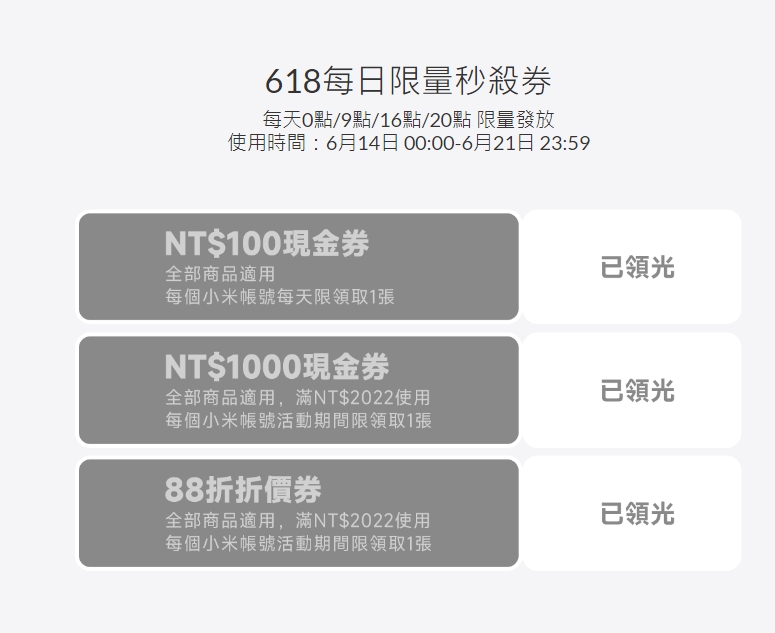Image resolution: width=775 pixels, height=633 pixels.
Task: Open the NT$1000現金券 coupon card
Action: (x=298, y=390)
